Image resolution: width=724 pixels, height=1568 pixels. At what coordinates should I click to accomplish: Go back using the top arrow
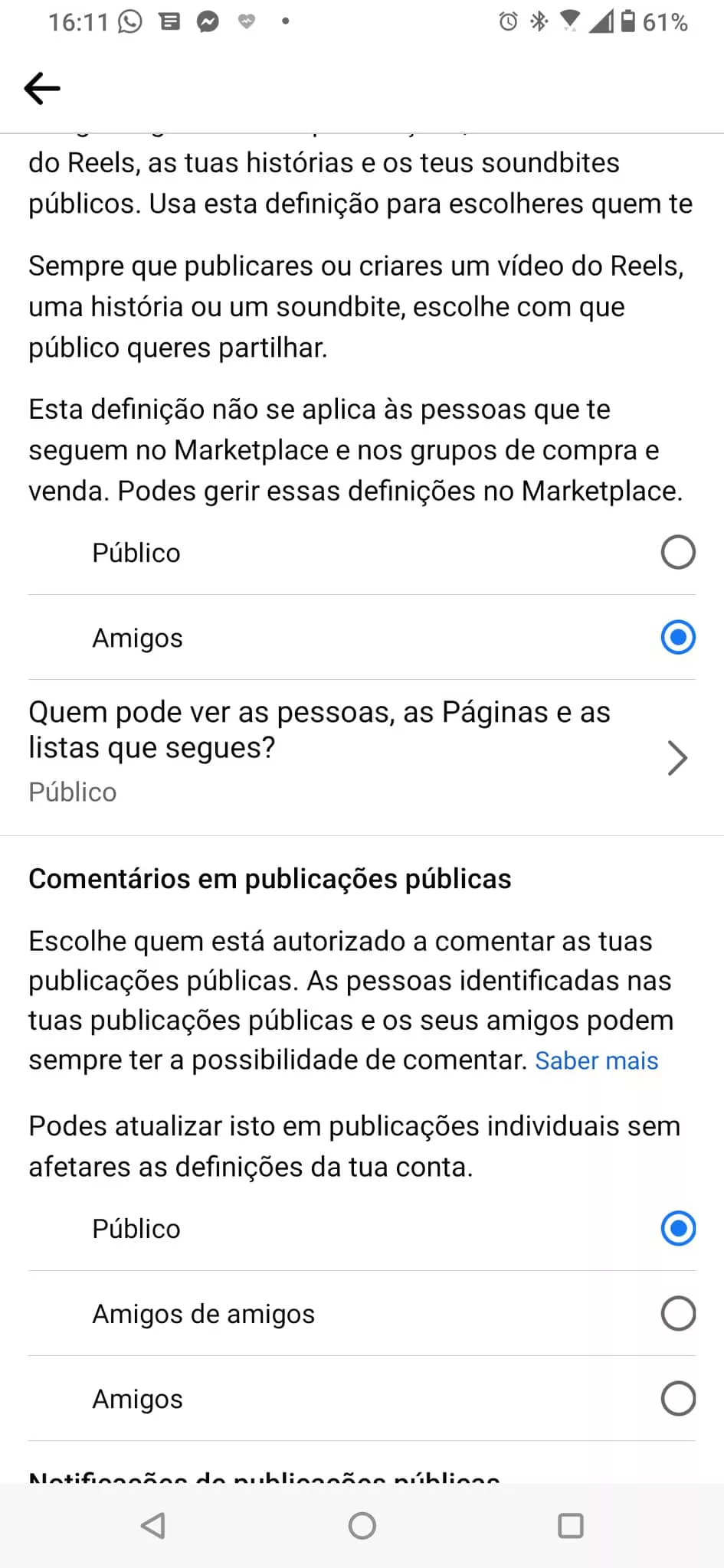coord(42,88)
